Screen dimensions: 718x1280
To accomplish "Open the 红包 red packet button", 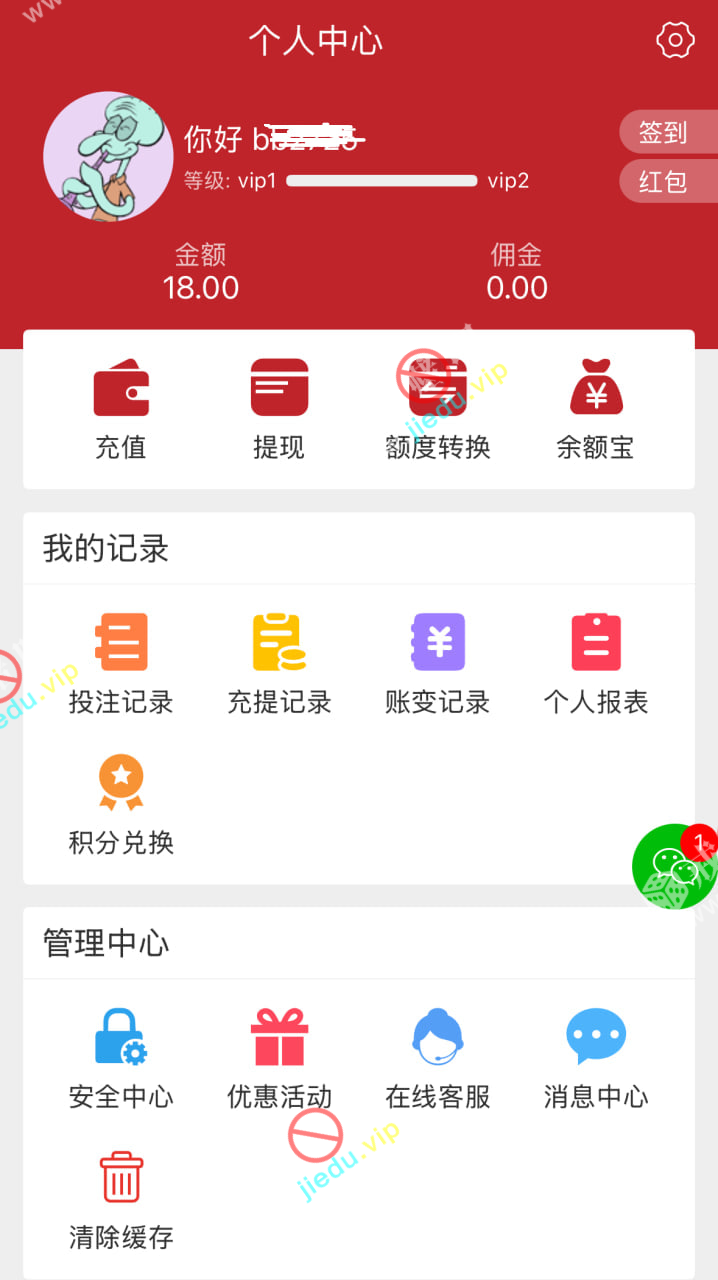I will 664,181.
